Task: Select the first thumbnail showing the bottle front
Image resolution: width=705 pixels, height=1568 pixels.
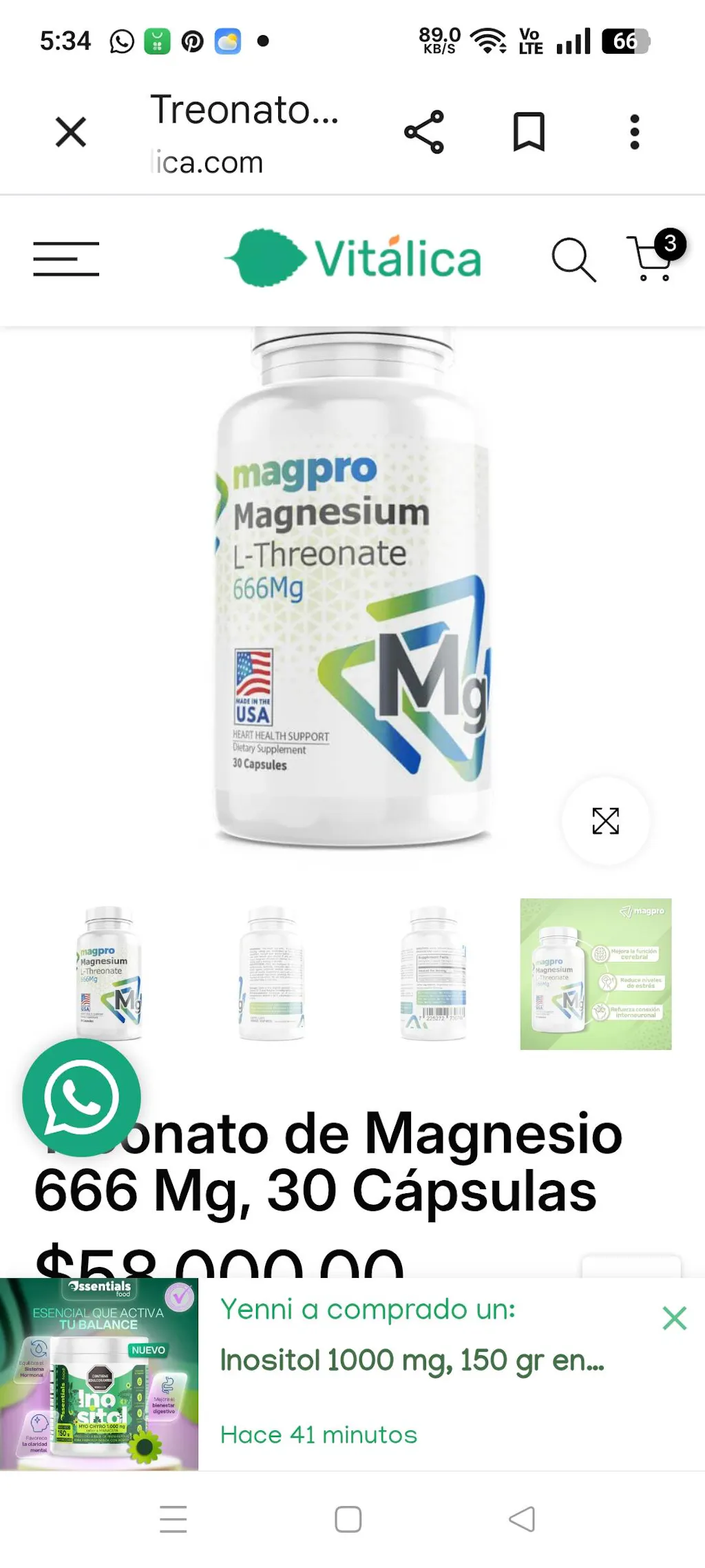Action: click(109, 973)
